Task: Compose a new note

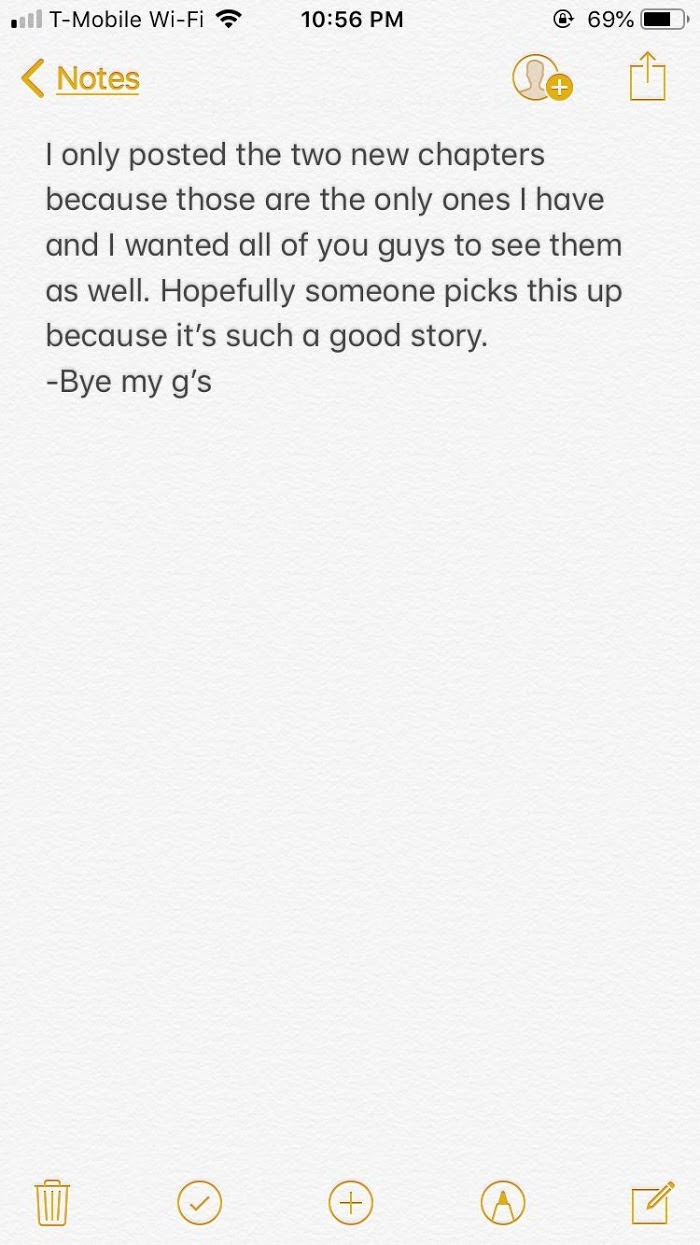Action: (x=652, y=1202)
